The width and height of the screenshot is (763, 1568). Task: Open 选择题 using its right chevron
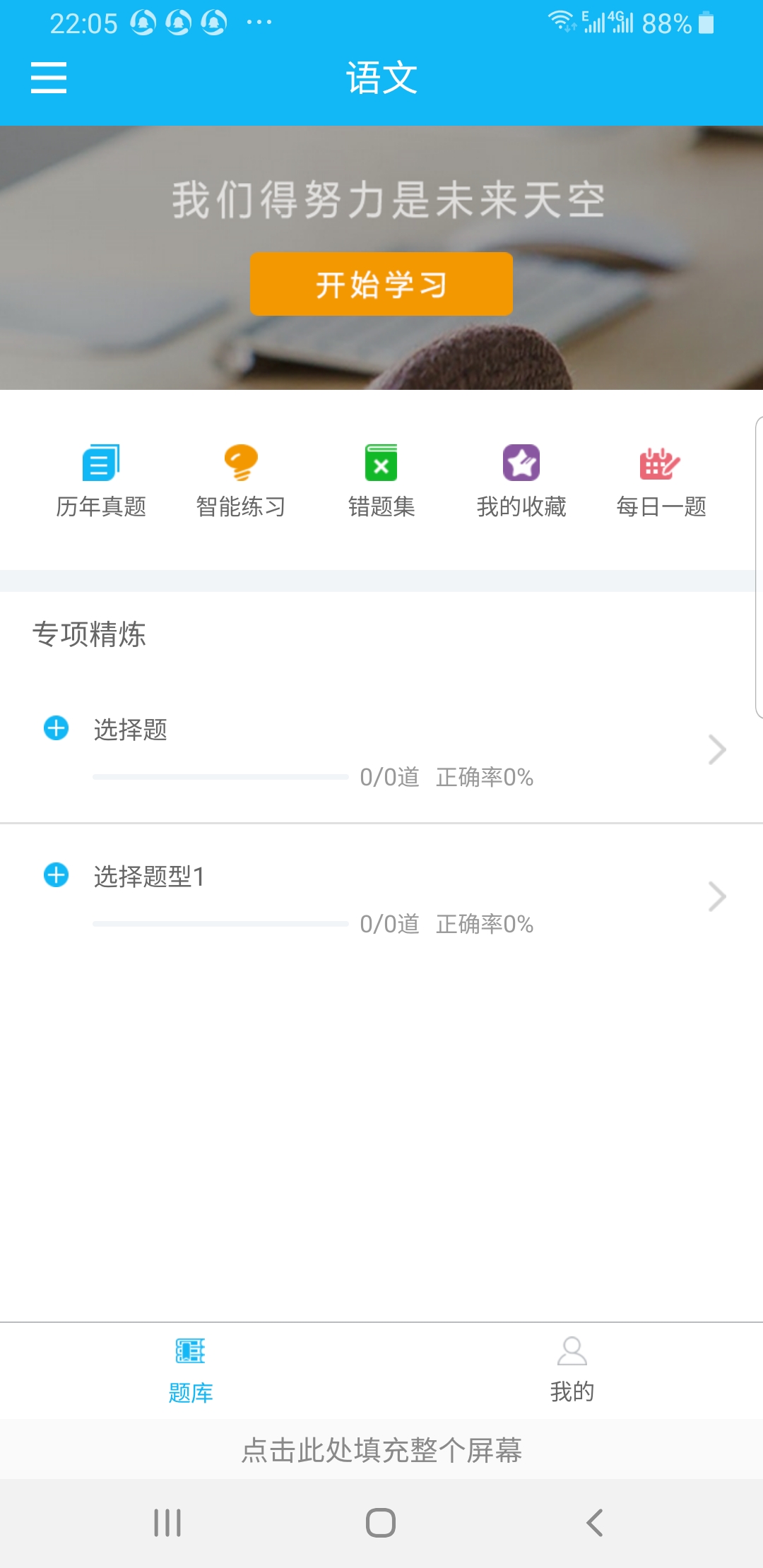tap(716, 749)
